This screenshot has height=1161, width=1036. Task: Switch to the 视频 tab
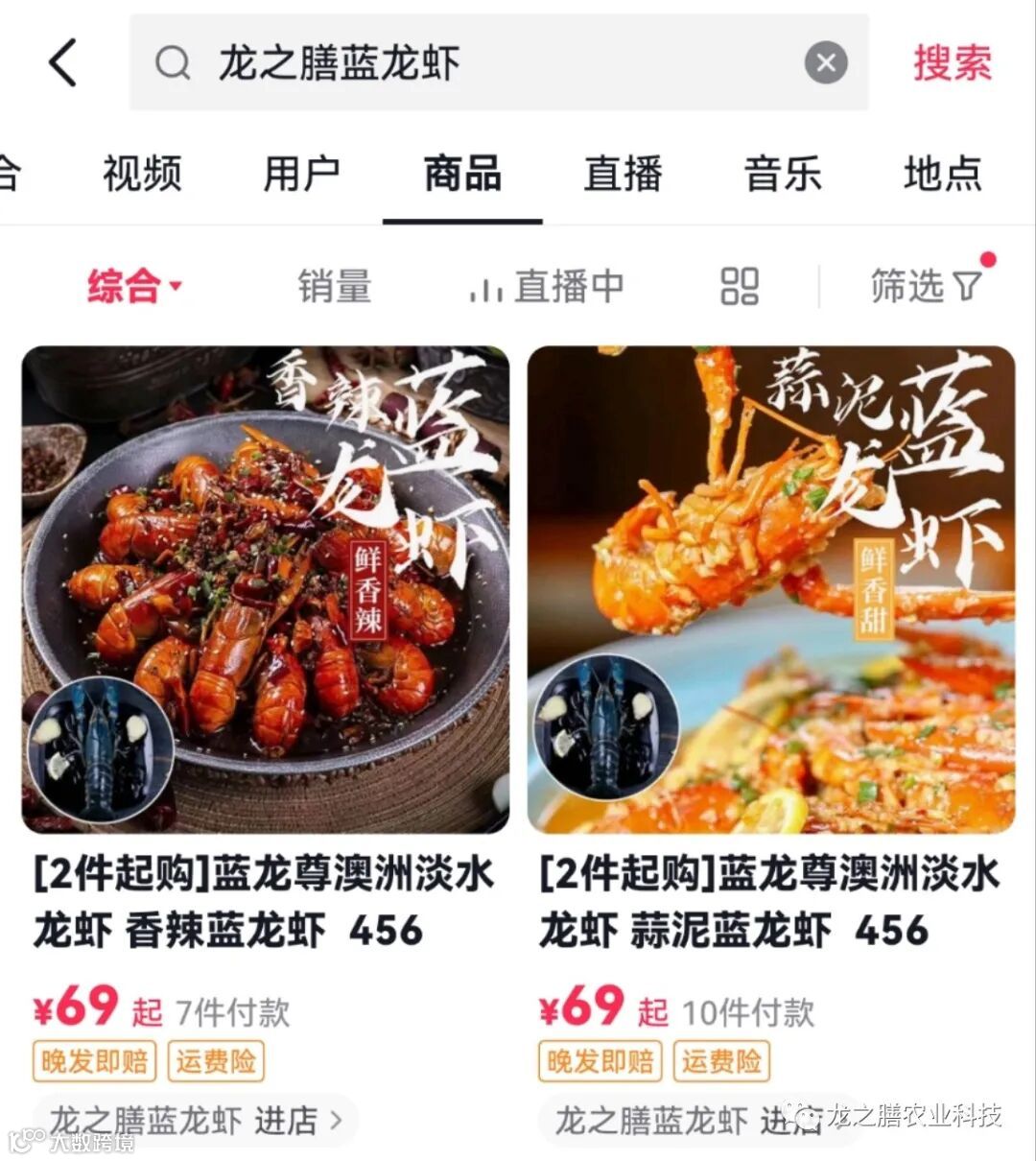pos(142,175)
